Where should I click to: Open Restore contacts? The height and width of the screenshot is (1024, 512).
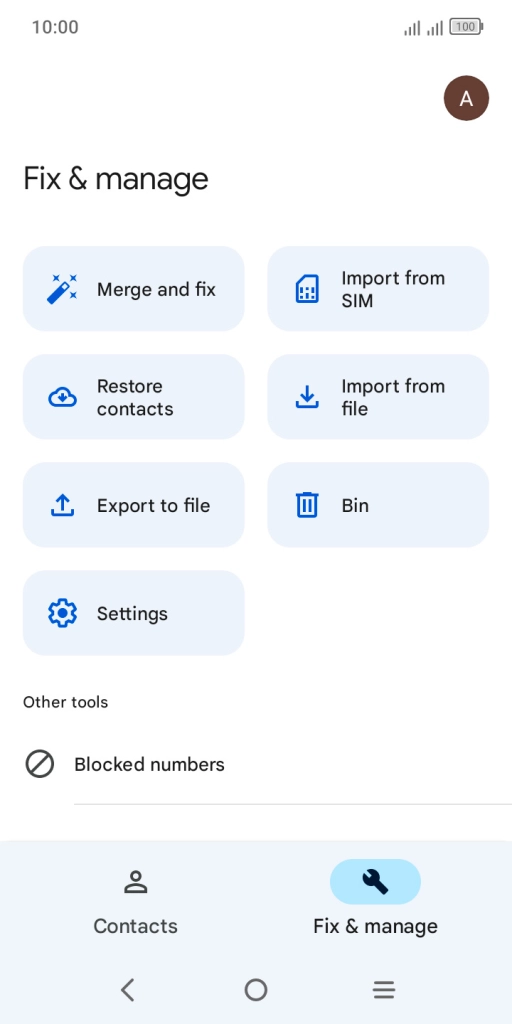(134, 397)
